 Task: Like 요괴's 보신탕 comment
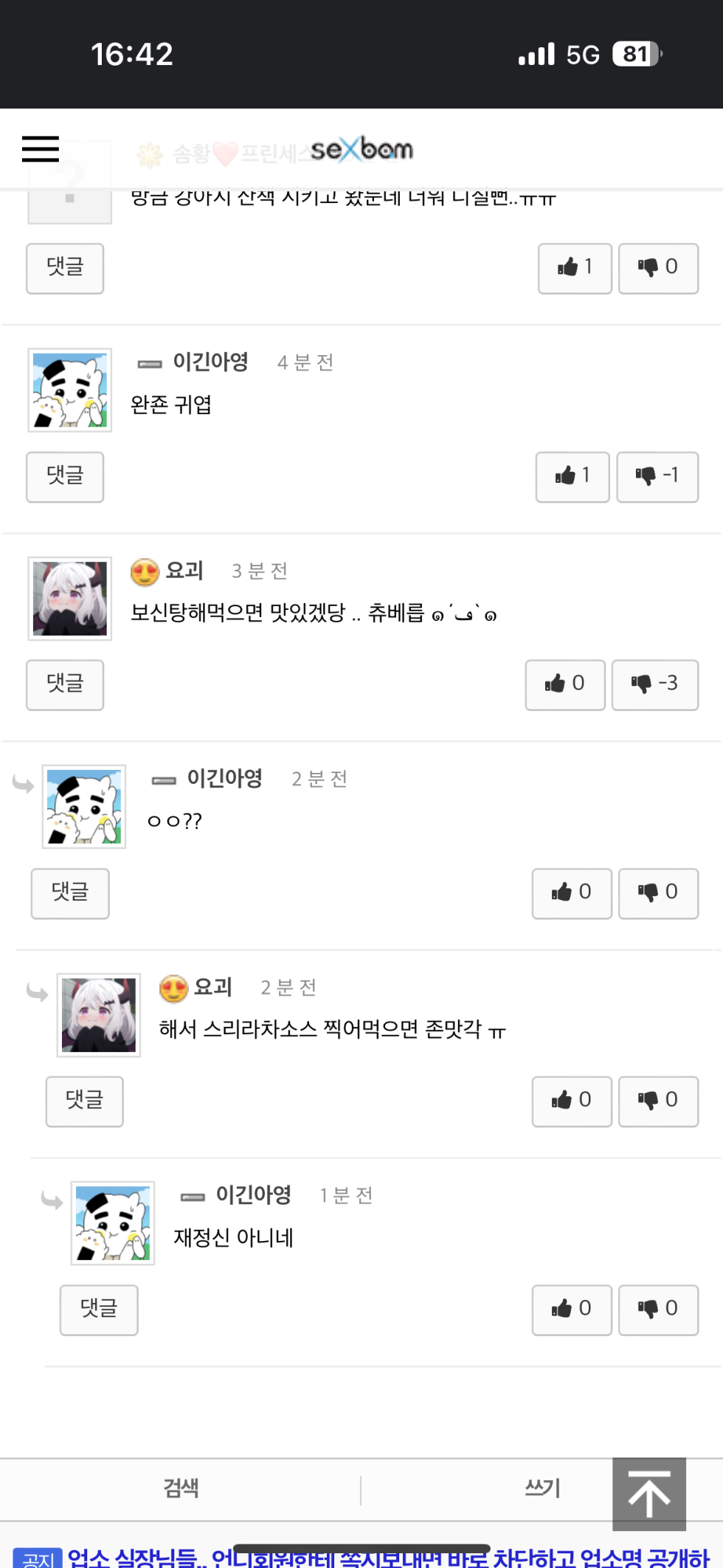(564, 684)
